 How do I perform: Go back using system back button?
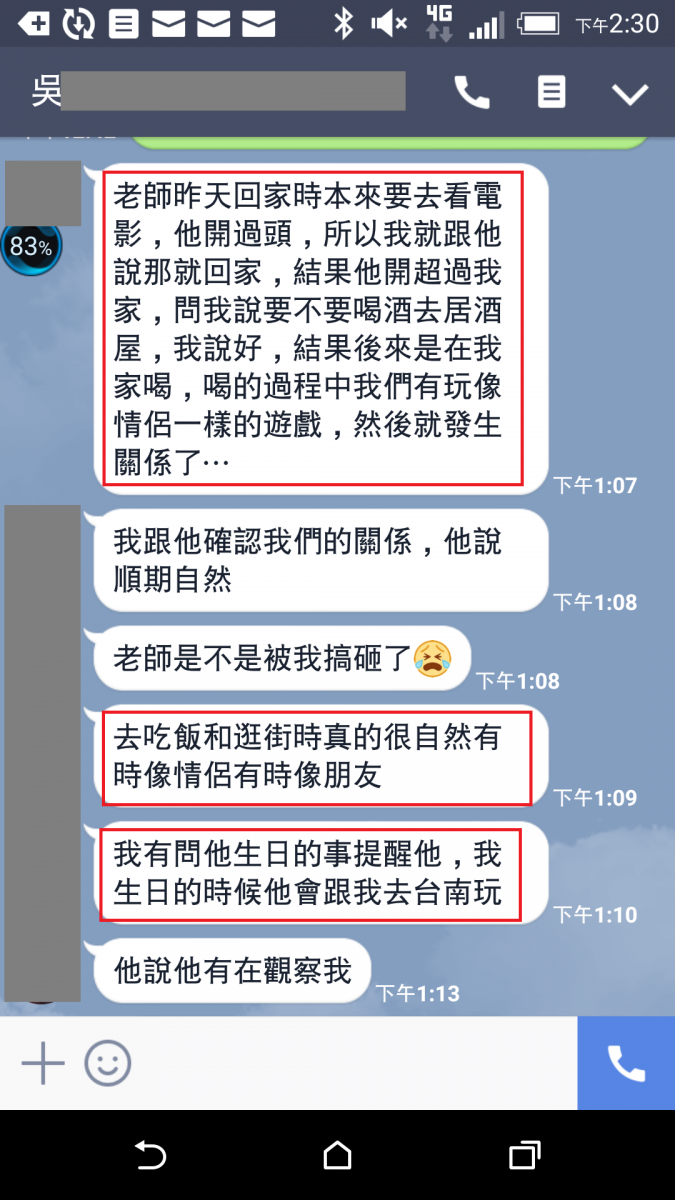pyautogui.click(x=150, y=1156)
